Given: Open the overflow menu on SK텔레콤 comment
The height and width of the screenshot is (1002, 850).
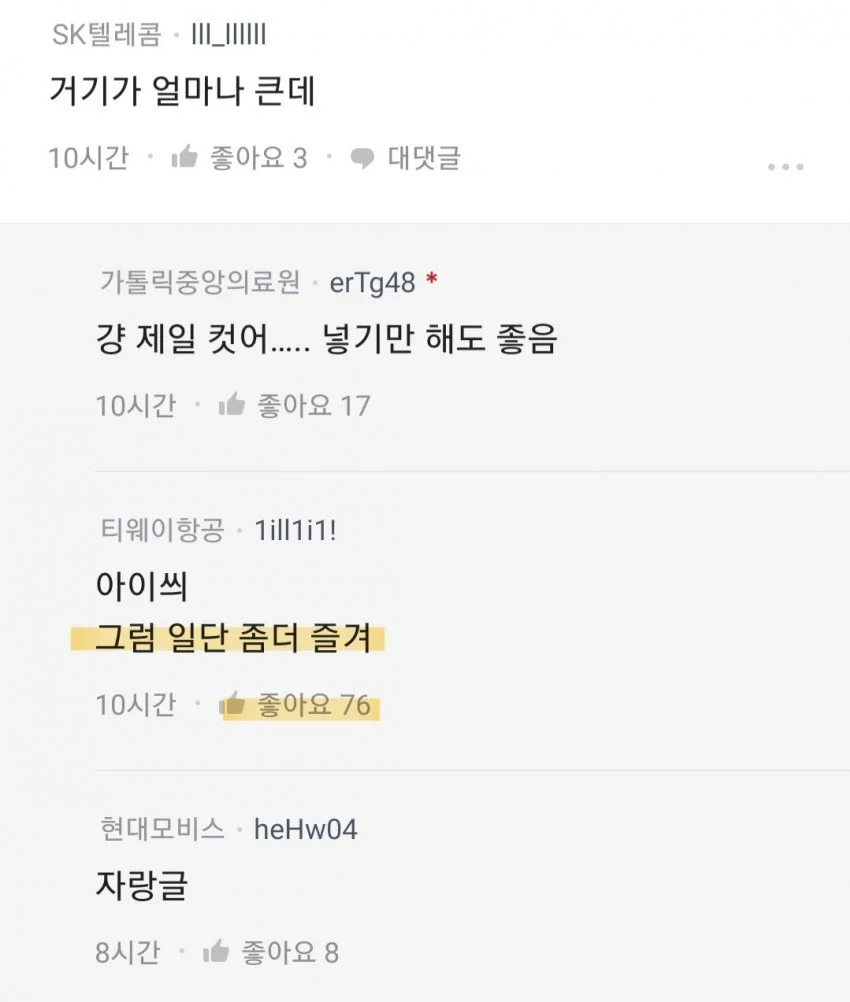Looking at the screenshot, I should pyautogui.click(x=785, y=167).
